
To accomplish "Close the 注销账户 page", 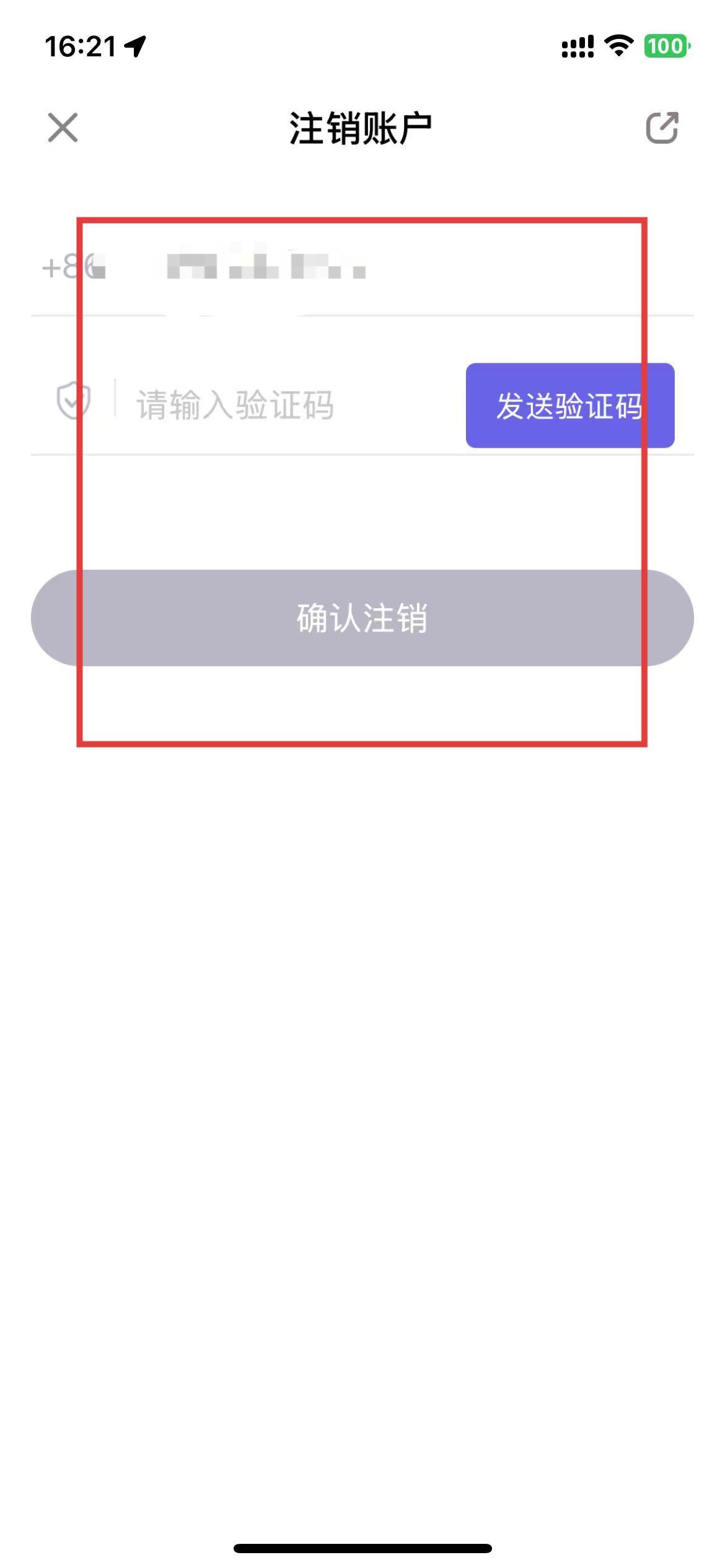I will (63, 128).
